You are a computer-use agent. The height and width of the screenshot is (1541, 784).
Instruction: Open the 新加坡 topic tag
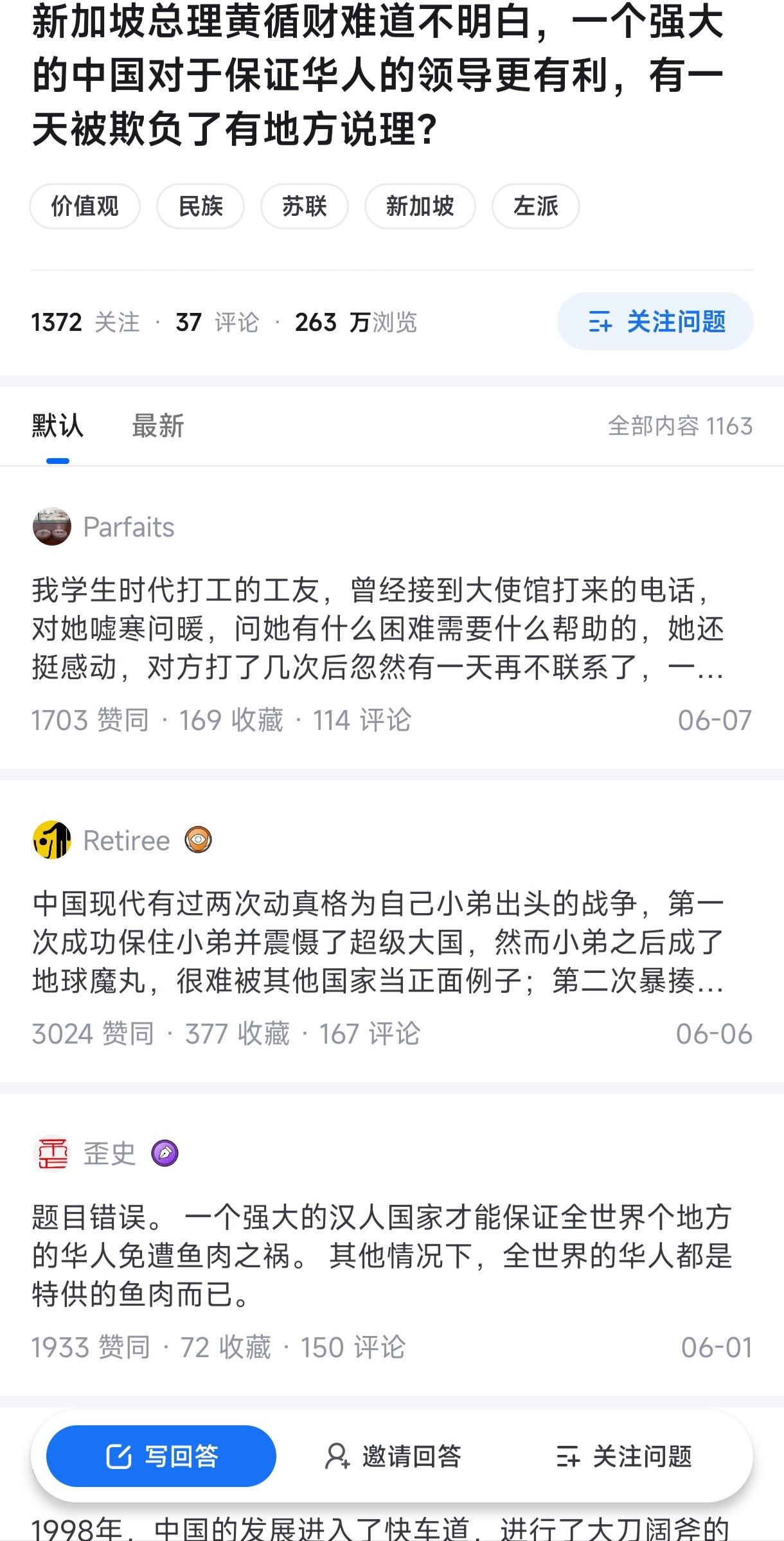(420, 206)
